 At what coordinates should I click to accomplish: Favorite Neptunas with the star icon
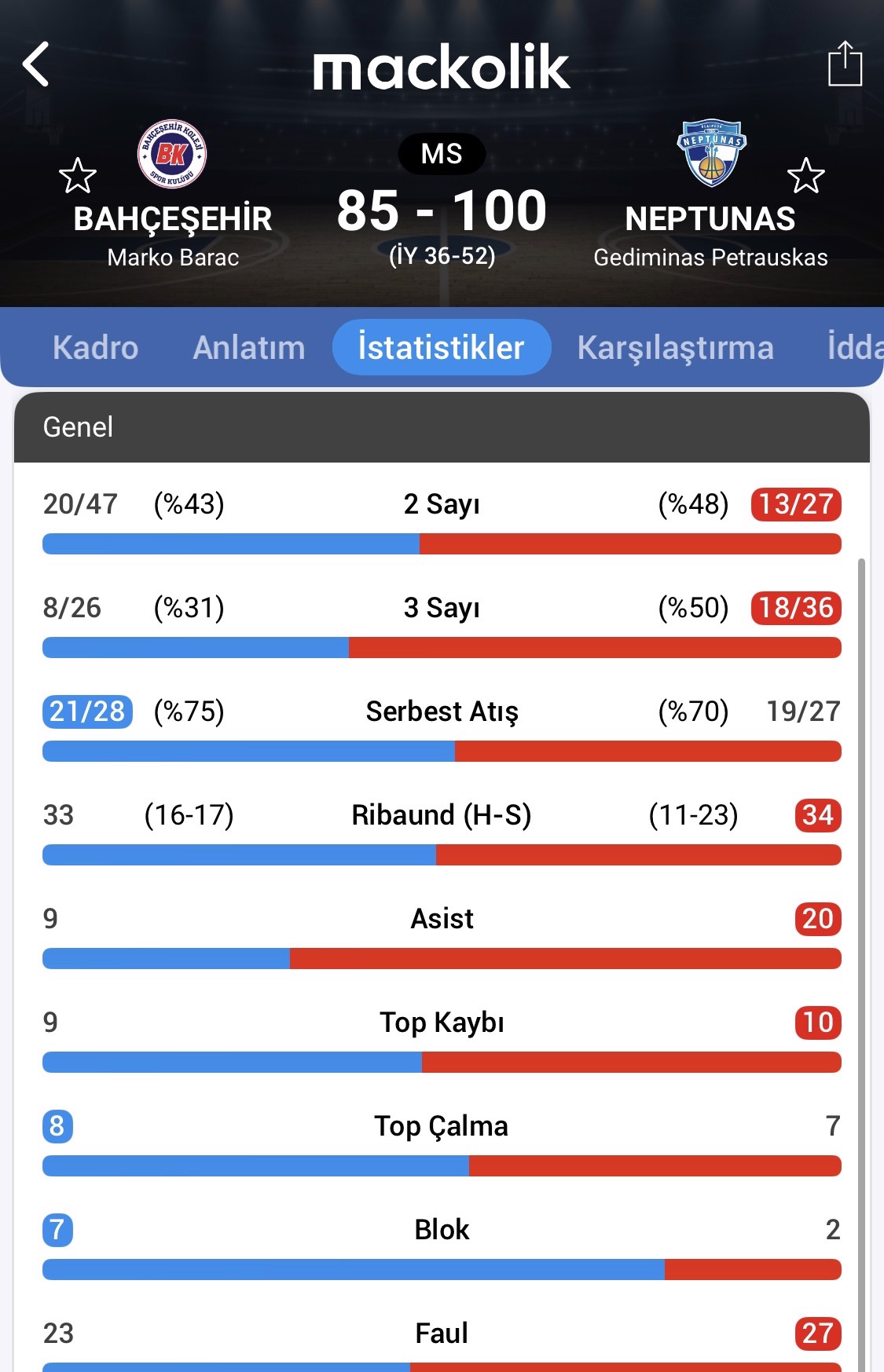[x=806, y=176]
